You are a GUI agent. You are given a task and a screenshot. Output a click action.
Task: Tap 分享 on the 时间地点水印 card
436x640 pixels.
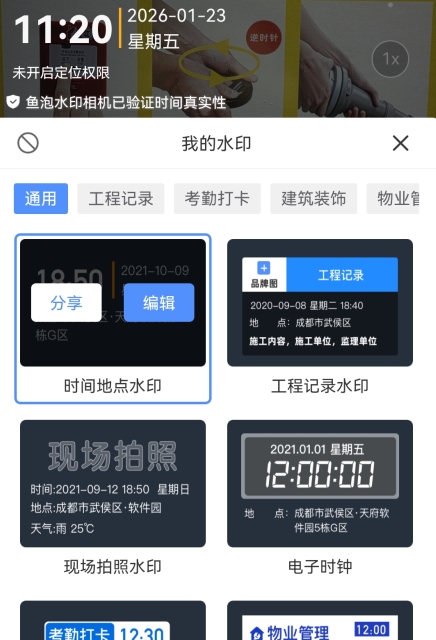point(66,302)
